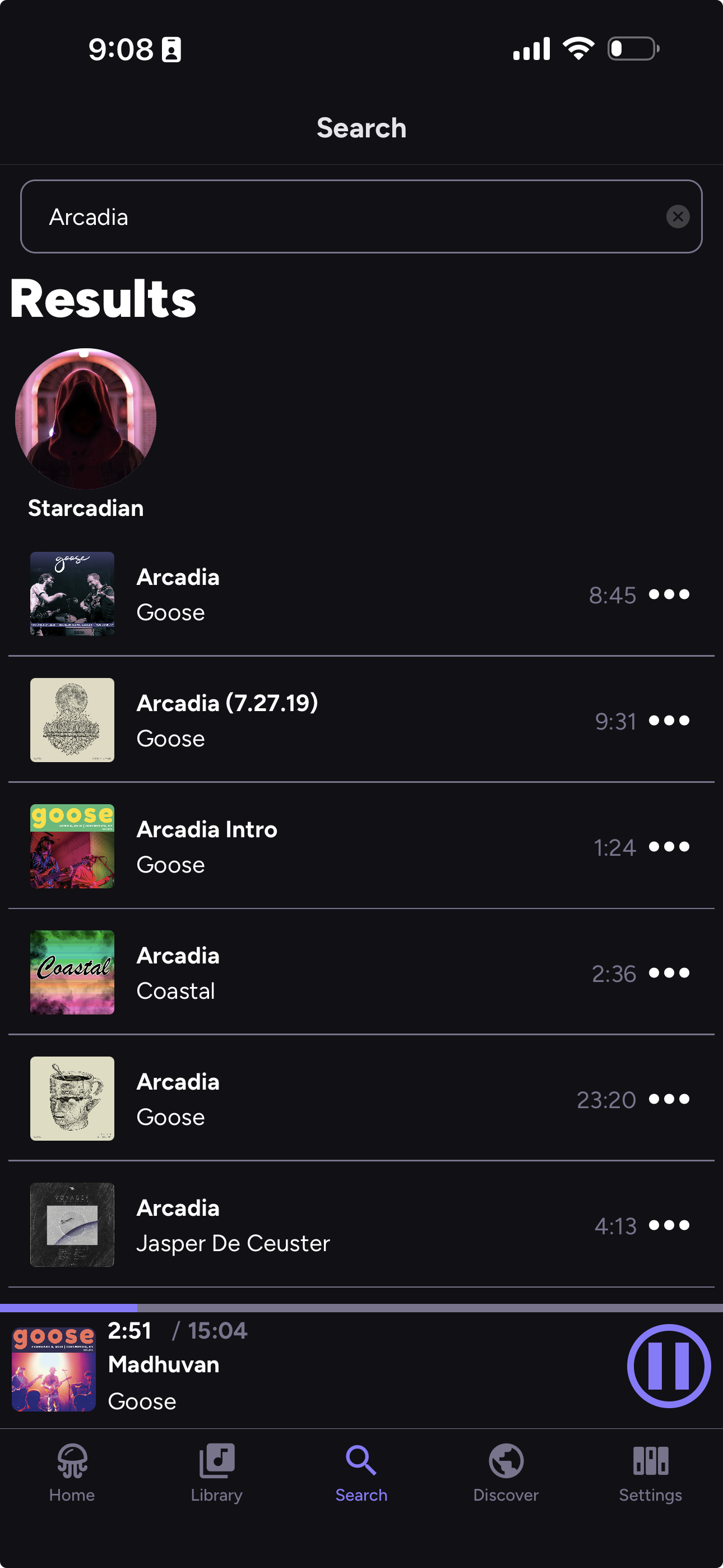The height and width of the screenshot is (1568, 723).
Task: Play Arcadia by Coastal
Action: coord(304,972)
